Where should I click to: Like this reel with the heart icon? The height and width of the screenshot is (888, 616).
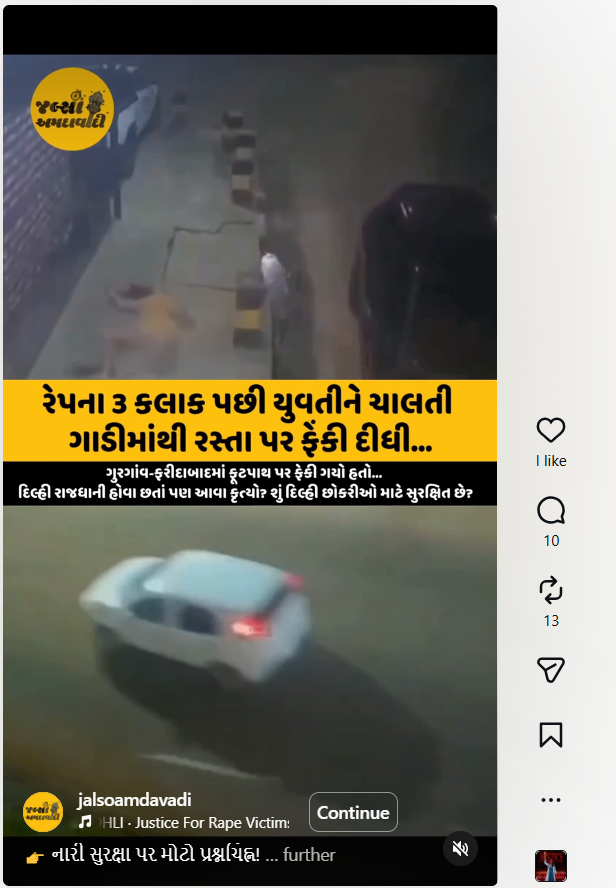point(551,431)
